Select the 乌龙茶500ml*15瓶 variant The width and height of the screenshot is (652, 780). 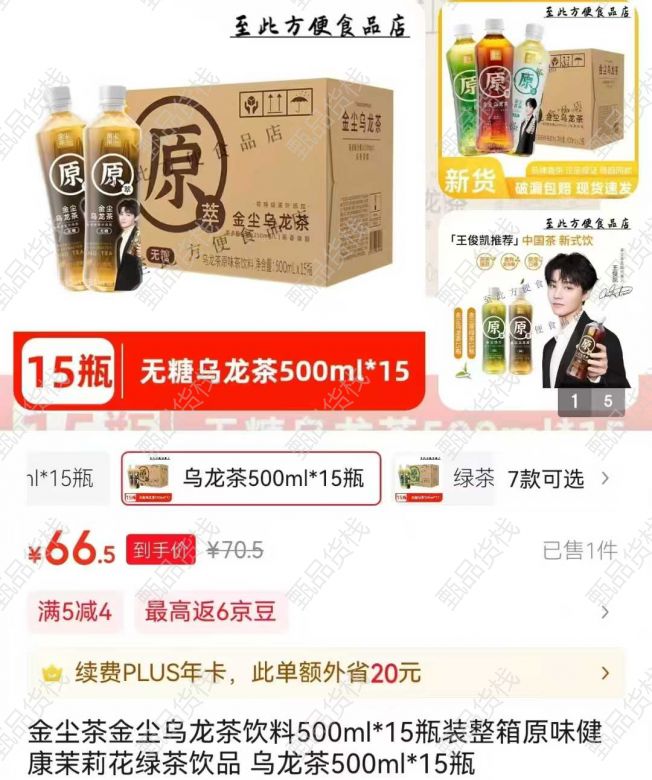[251, 479]
